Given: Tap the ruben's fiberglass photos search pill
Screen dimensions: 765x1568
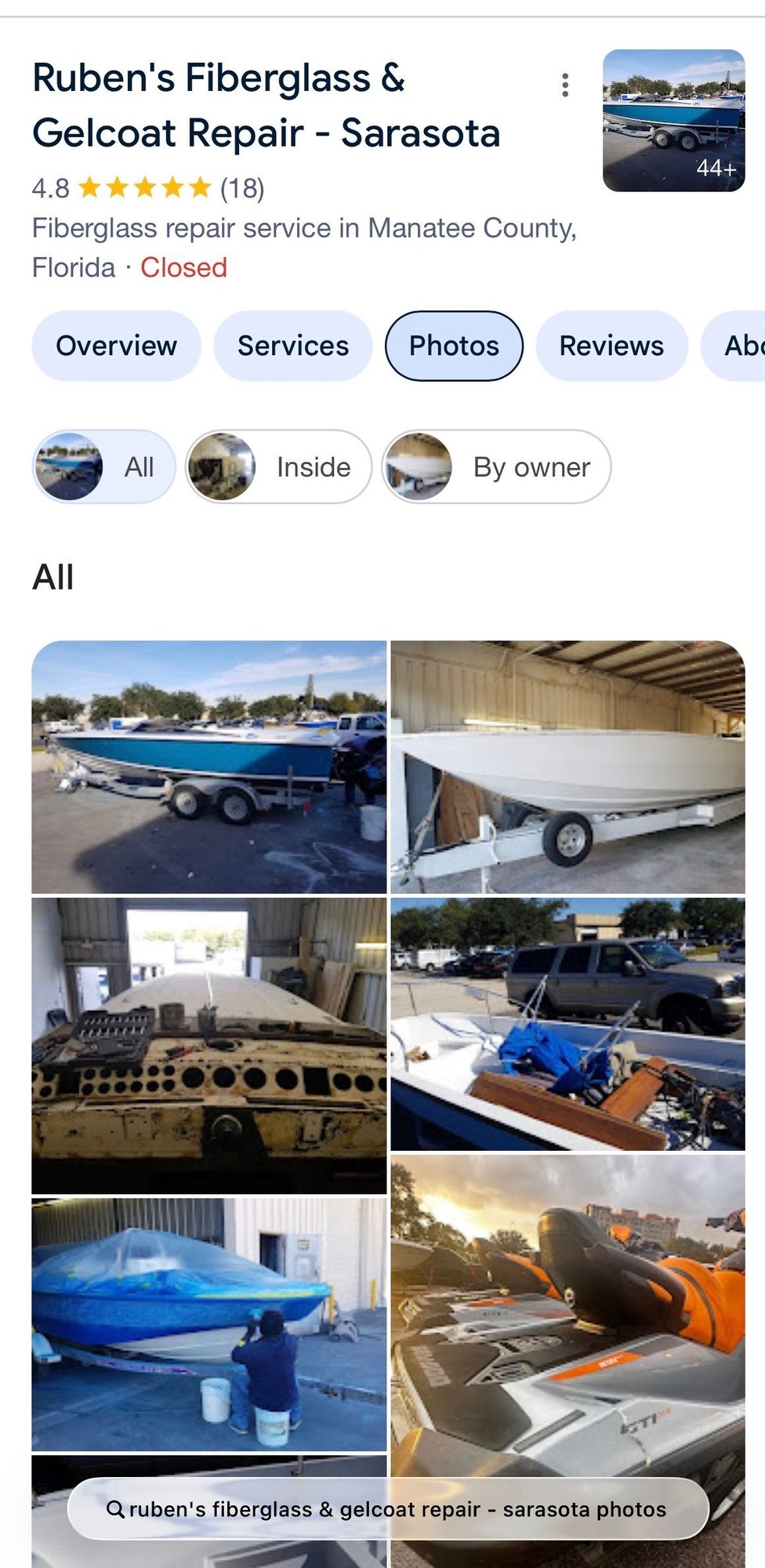Looking at the screenshot, I should point(388,1508).
